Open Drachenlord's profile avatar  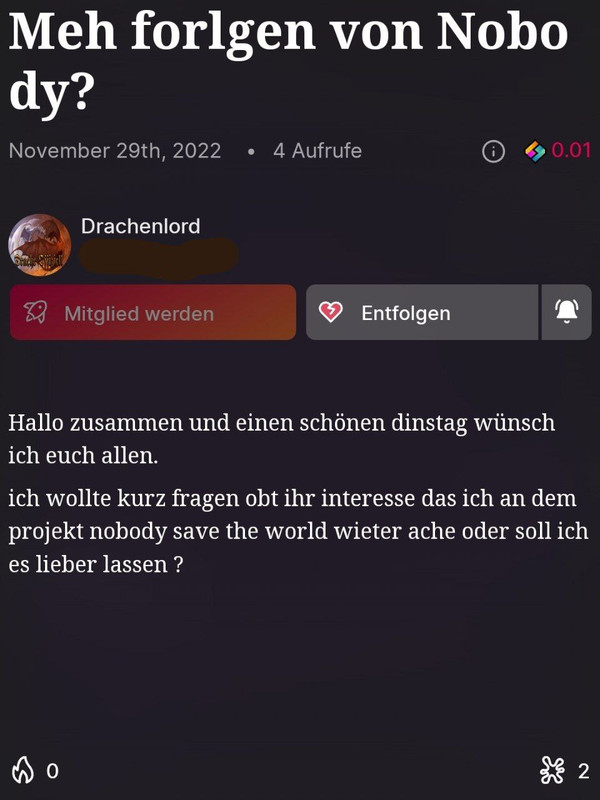[x=40, y=245]
